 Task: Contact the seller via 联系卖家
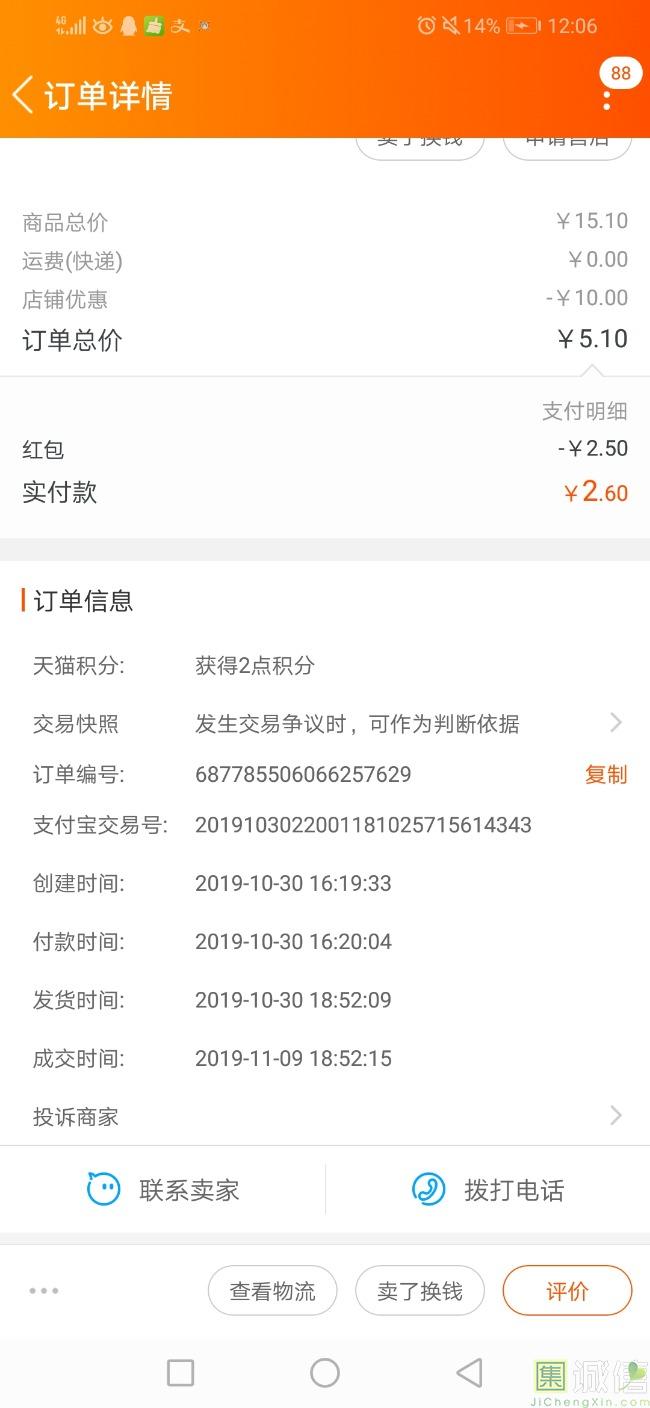click(x=163, y=1190)
